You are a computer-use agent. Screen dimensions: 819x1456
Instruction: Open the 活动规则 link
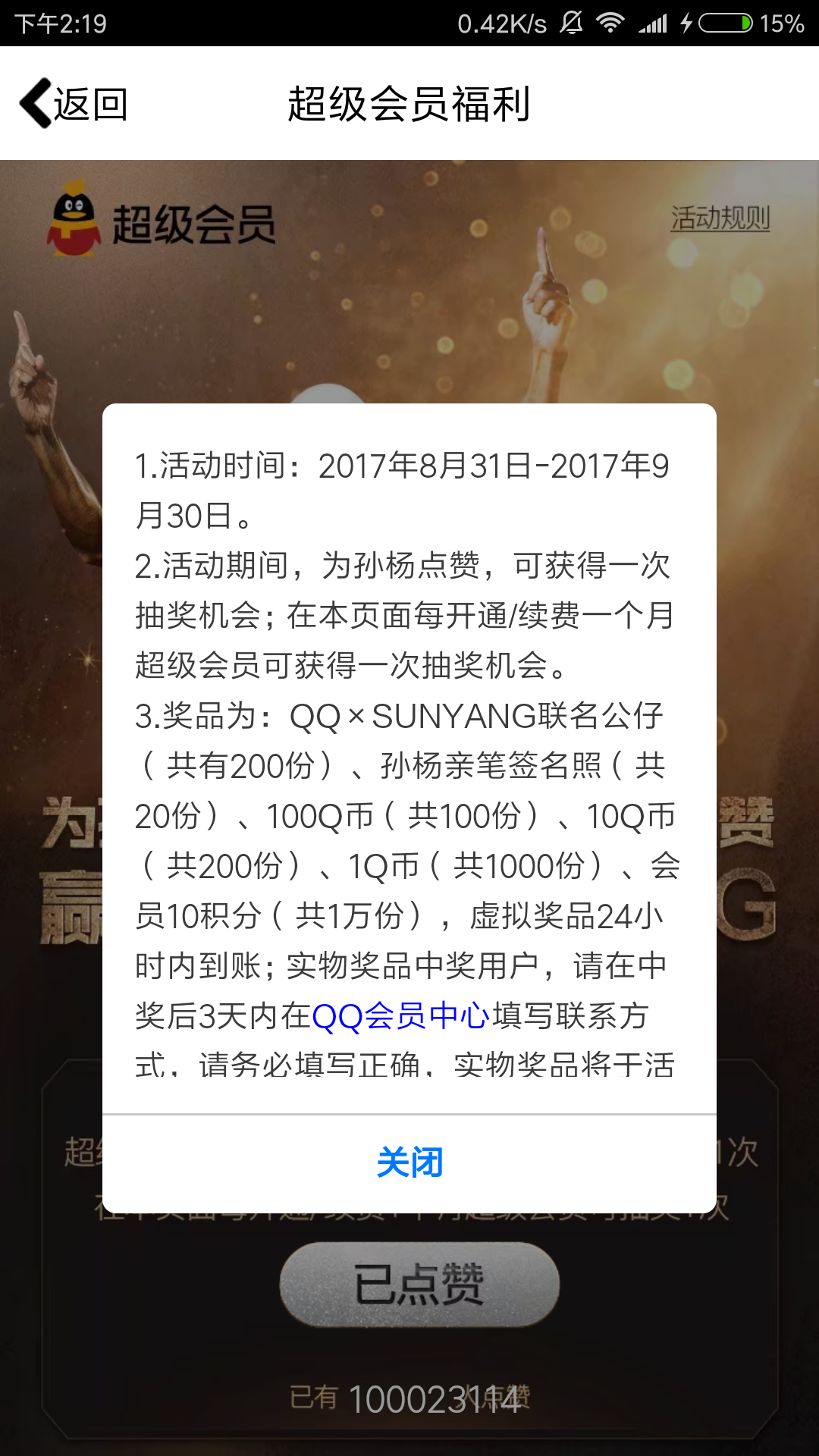[720, 218]
